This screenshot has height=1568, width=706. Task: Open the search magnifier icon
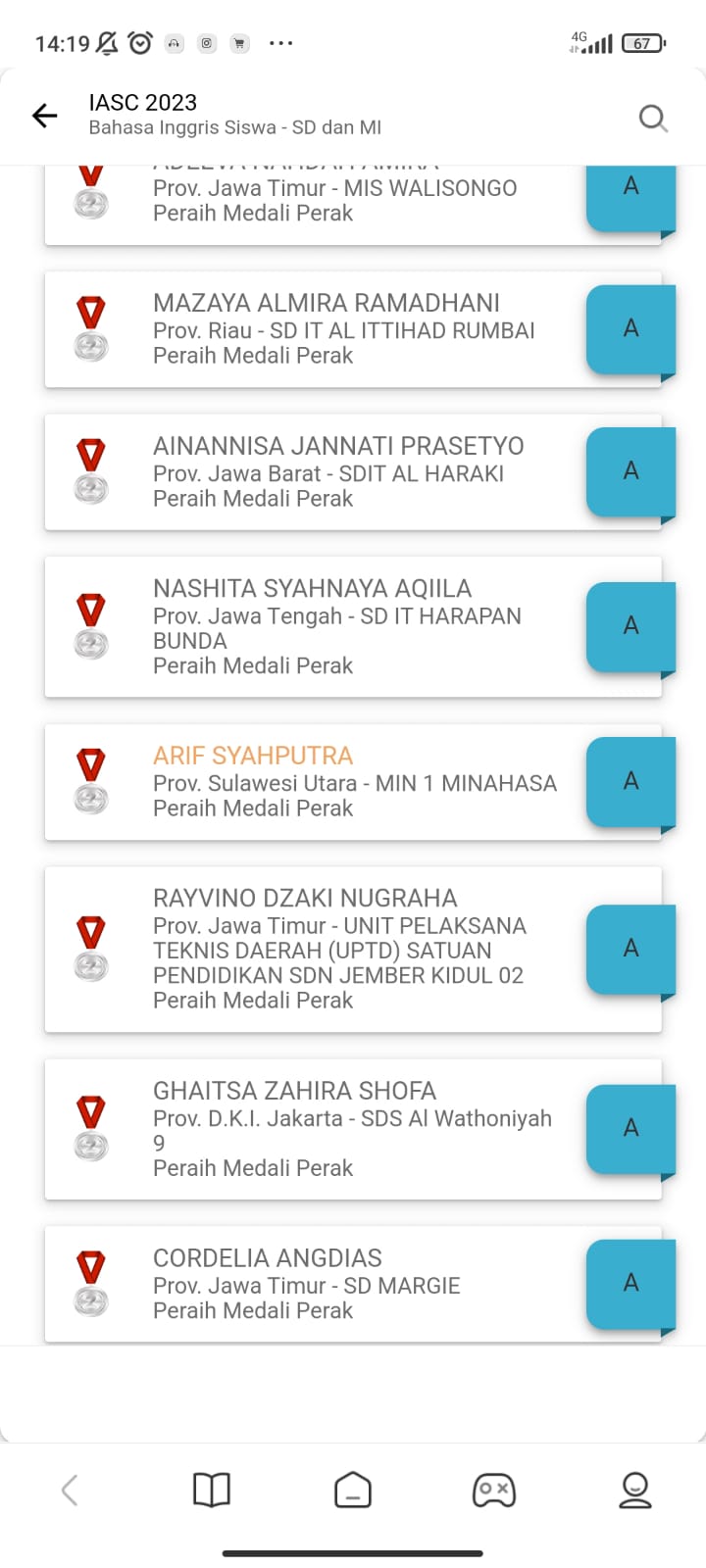(x=653, y=118)
